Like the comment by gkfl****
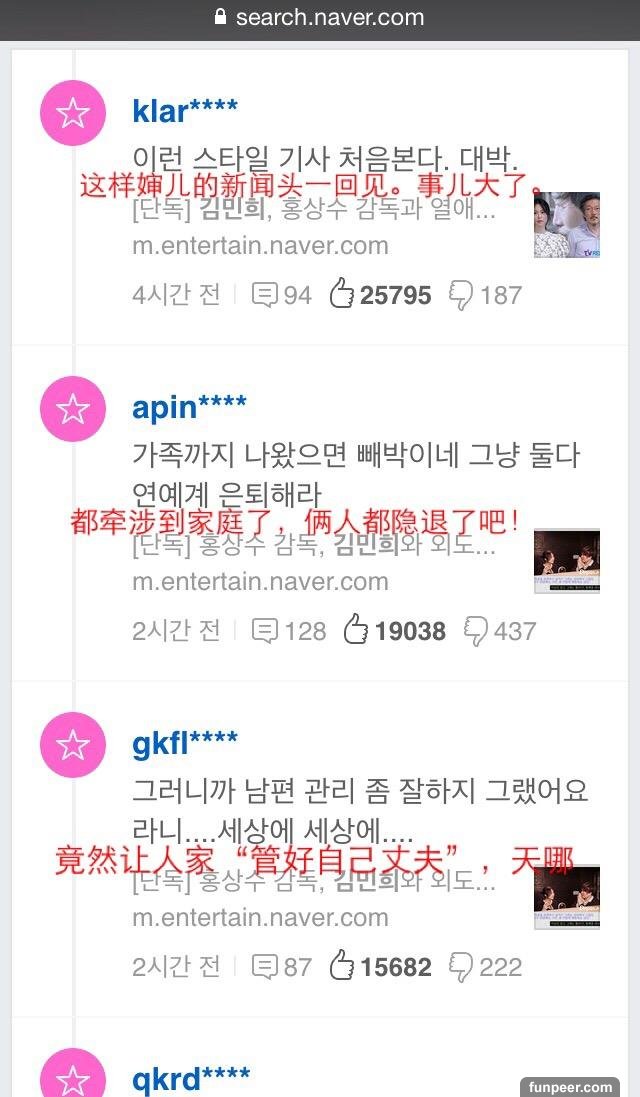Viewport: 640px width, 1097px height. click(x=343, y=967)
